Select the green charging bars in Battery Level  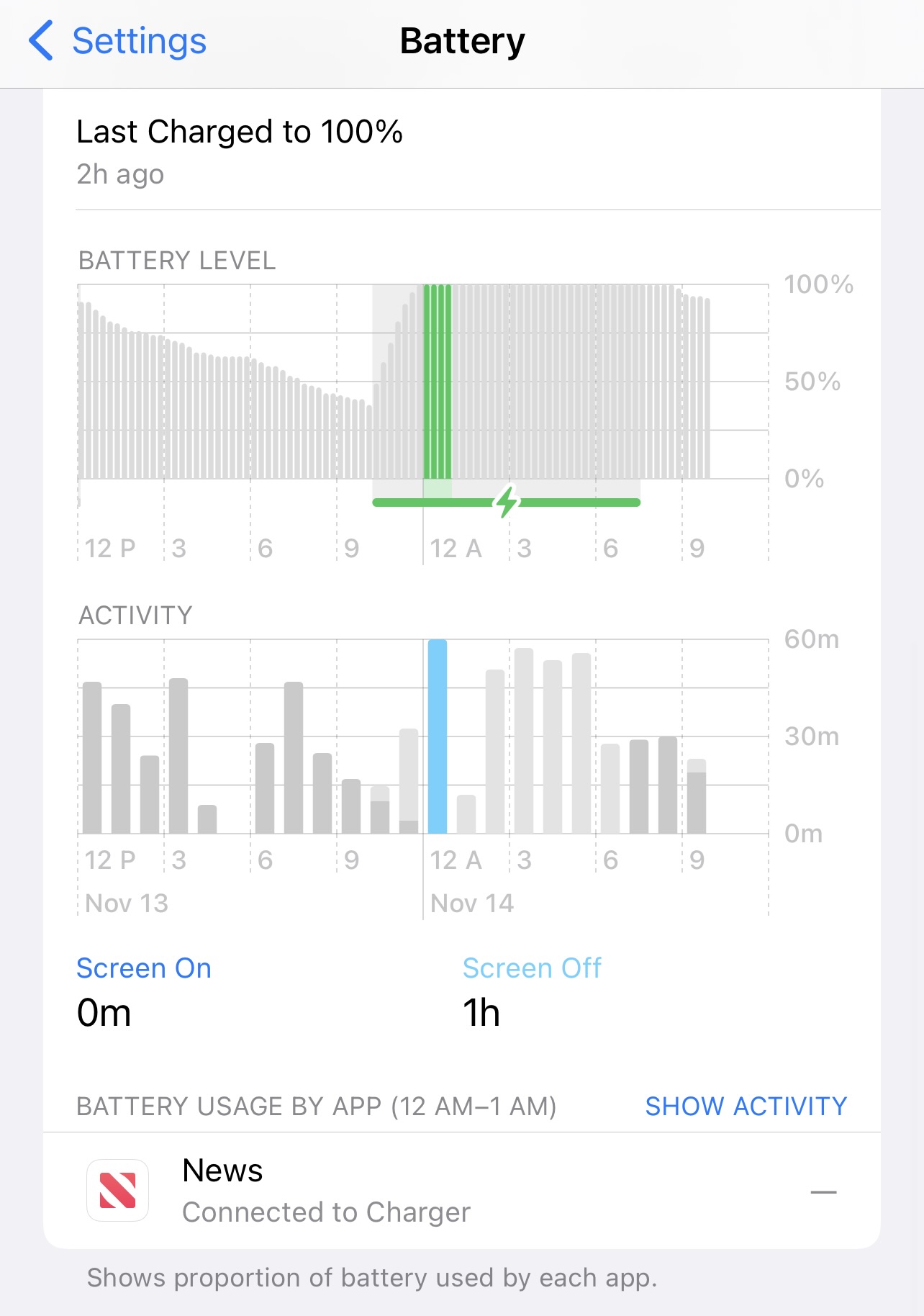(437, 382)
